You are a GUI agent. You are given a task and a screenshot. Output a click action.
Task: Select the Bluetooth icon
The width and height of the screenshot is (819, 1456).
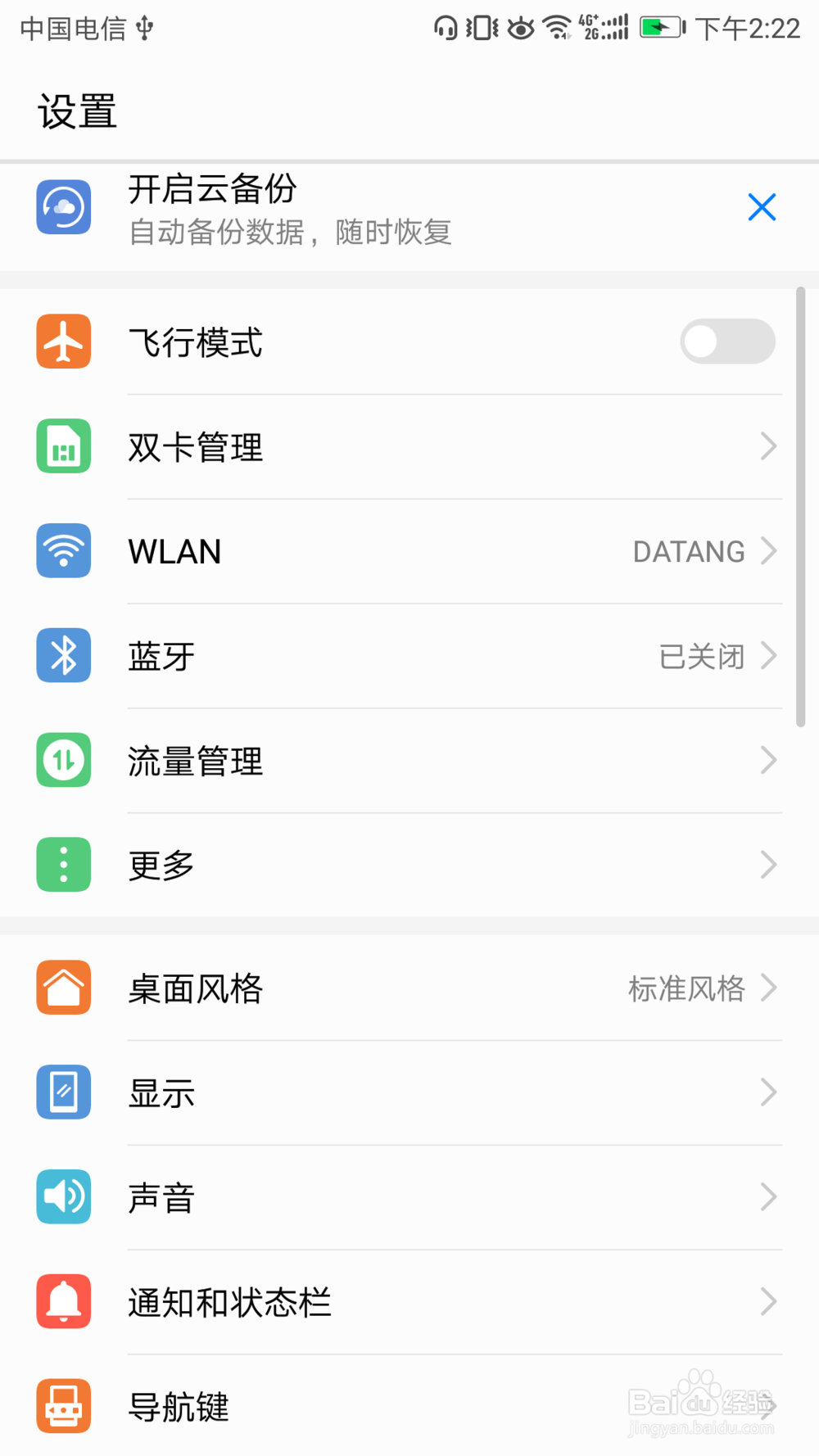point(63,655)
